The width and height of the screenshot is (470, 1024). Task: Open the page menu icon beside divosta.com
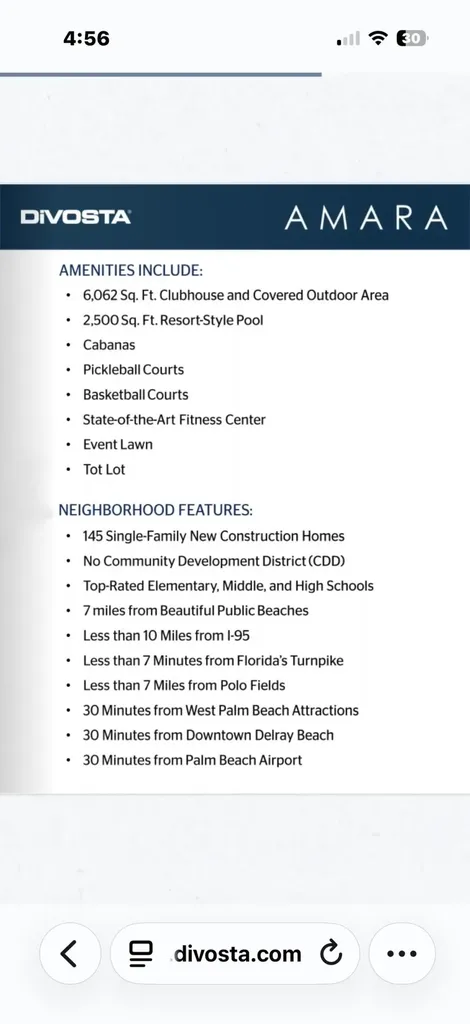(140, 953)
